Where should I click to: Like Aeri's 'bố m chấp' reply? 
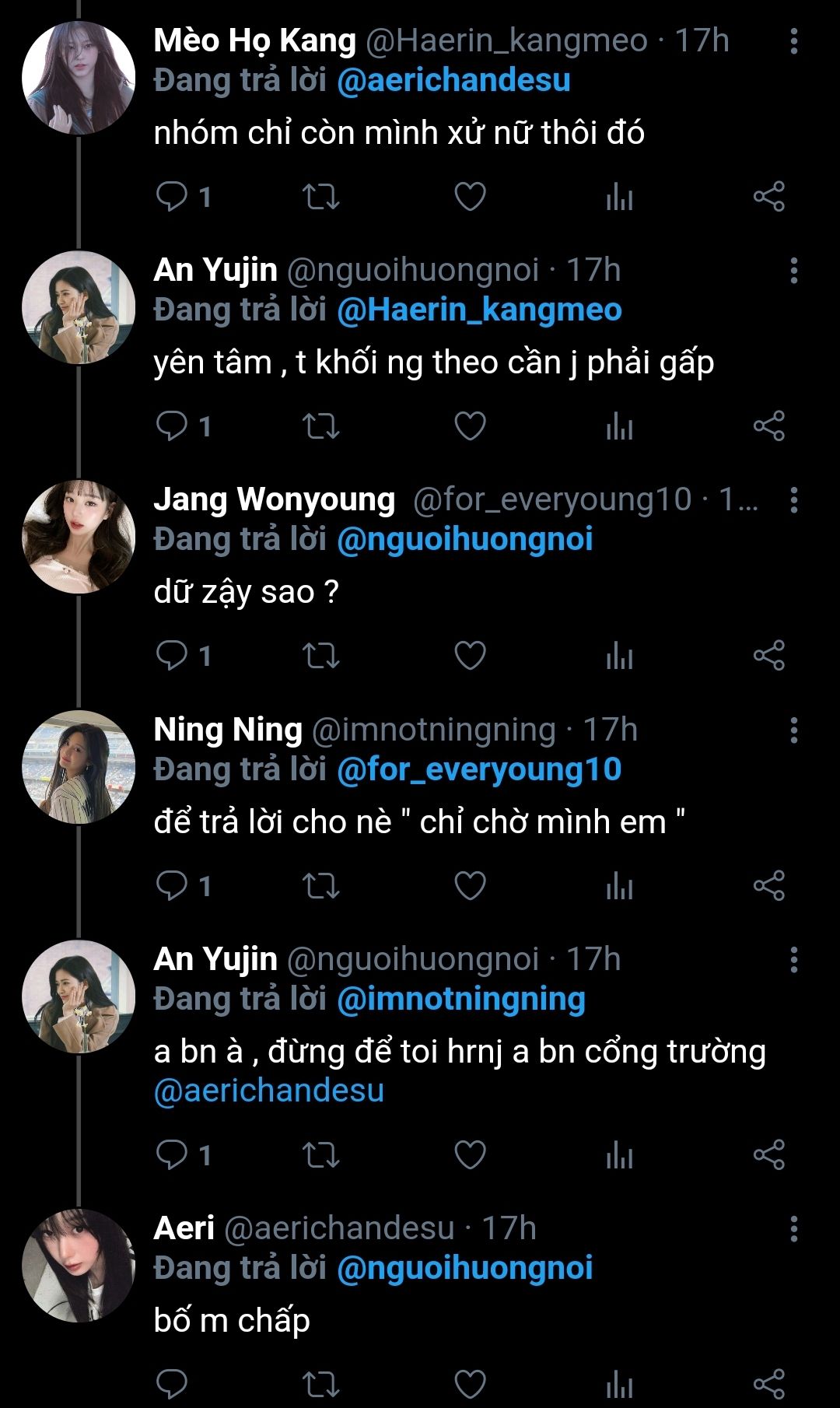pyautogui.click(x=470, y=1384)
